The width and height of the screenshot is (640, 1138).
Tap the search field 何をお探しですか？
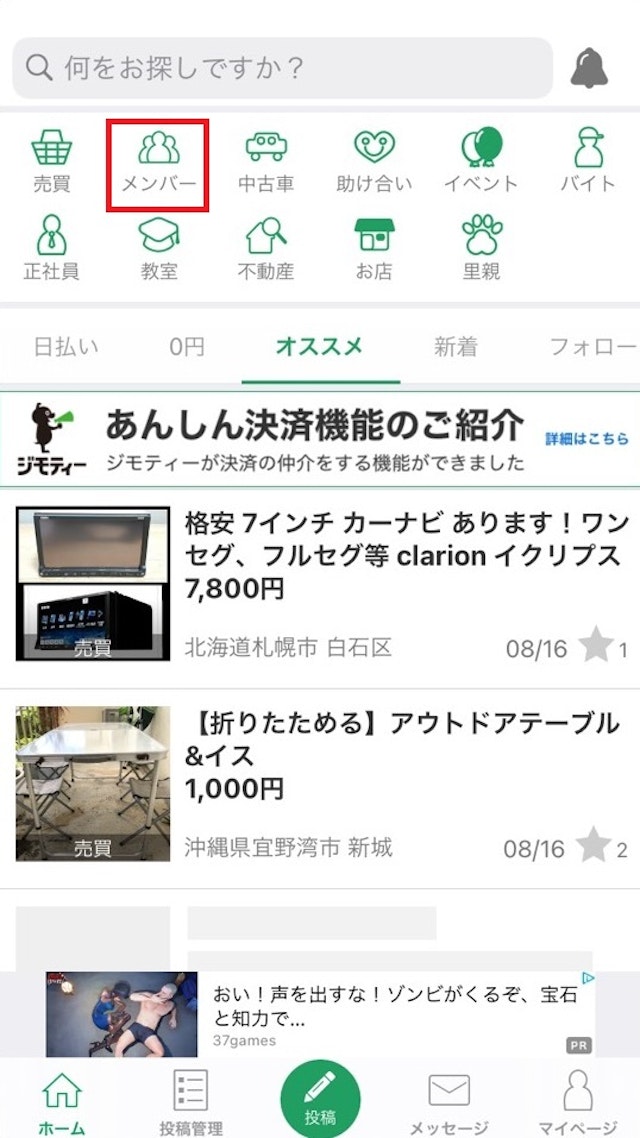(x=282, y=68)
